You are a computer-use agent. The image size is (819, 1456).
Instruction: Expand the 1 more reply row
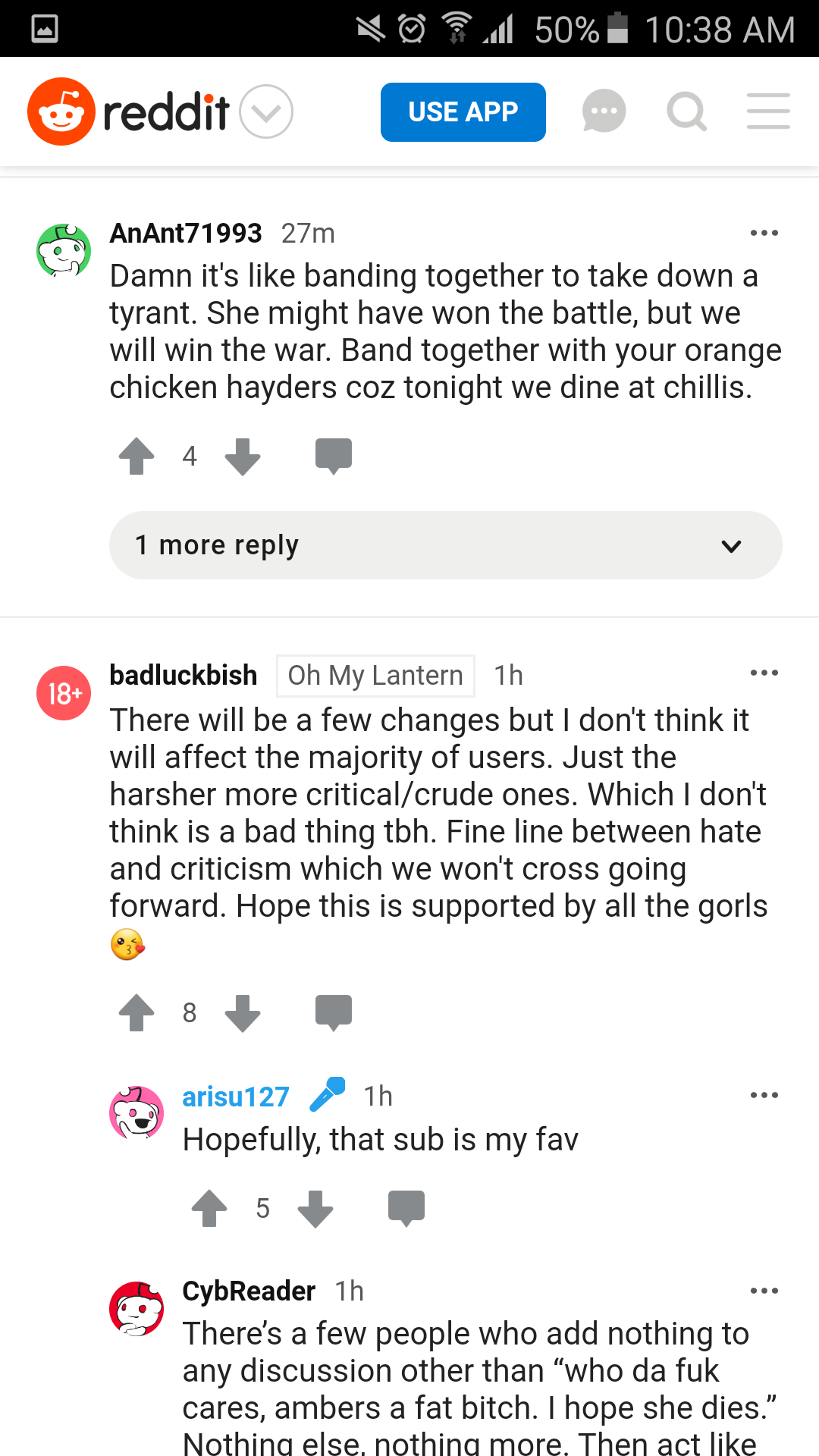446,545
